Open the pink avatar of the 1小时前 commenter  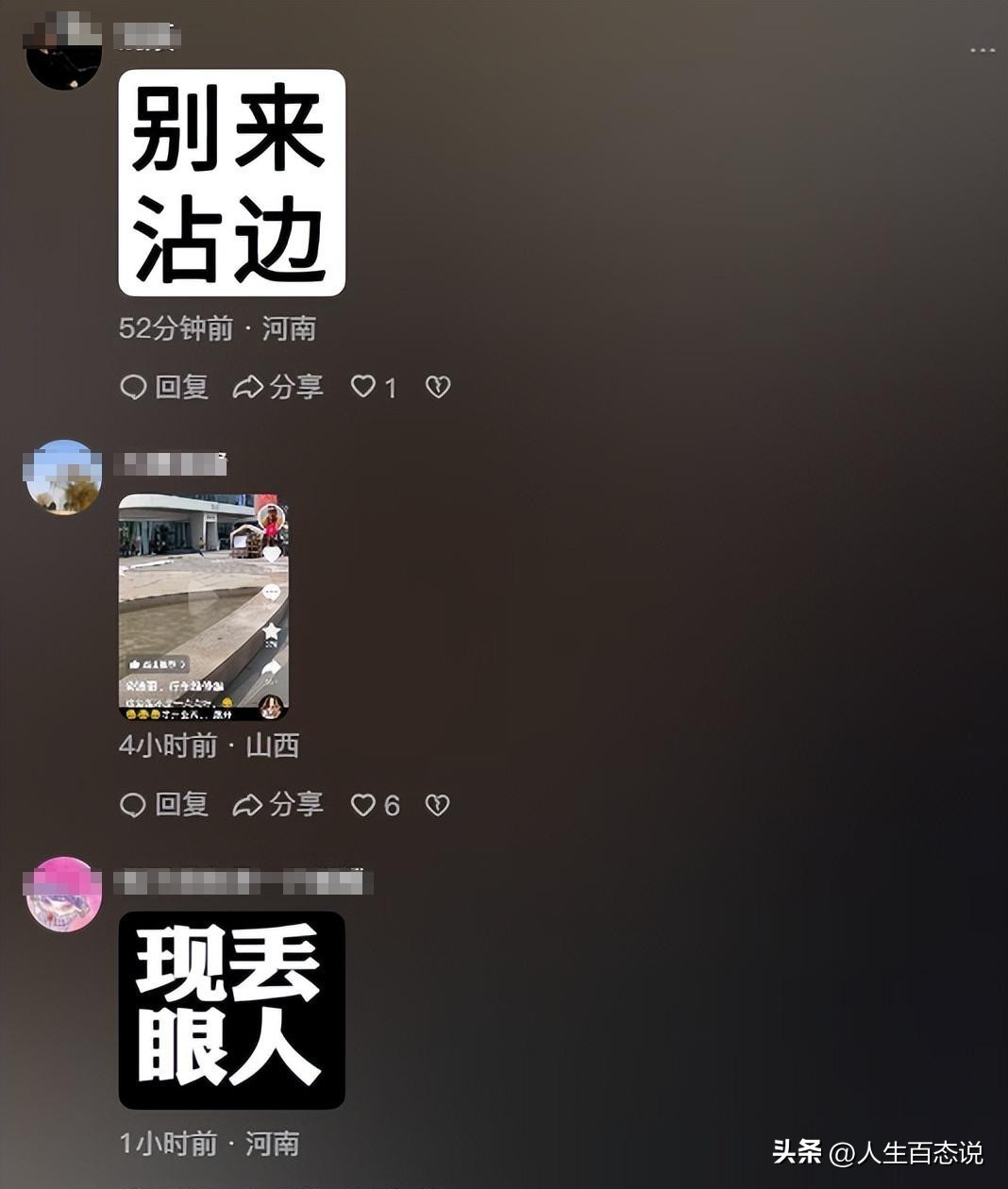pos(63,895)
